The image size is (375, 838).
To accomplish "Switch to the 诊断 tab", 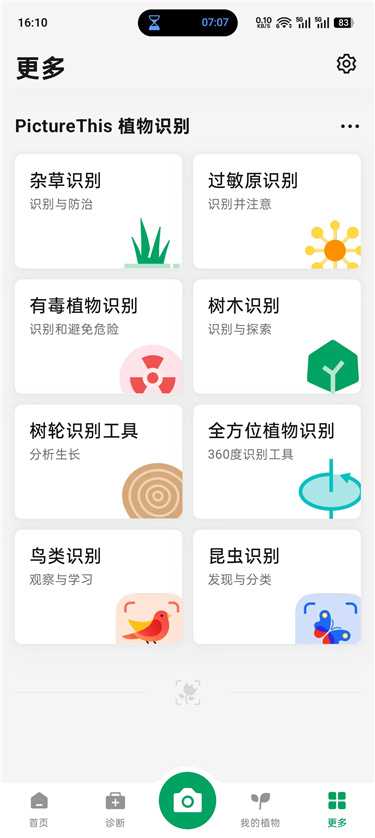I will pyautogui.click(x=115, y=809).
